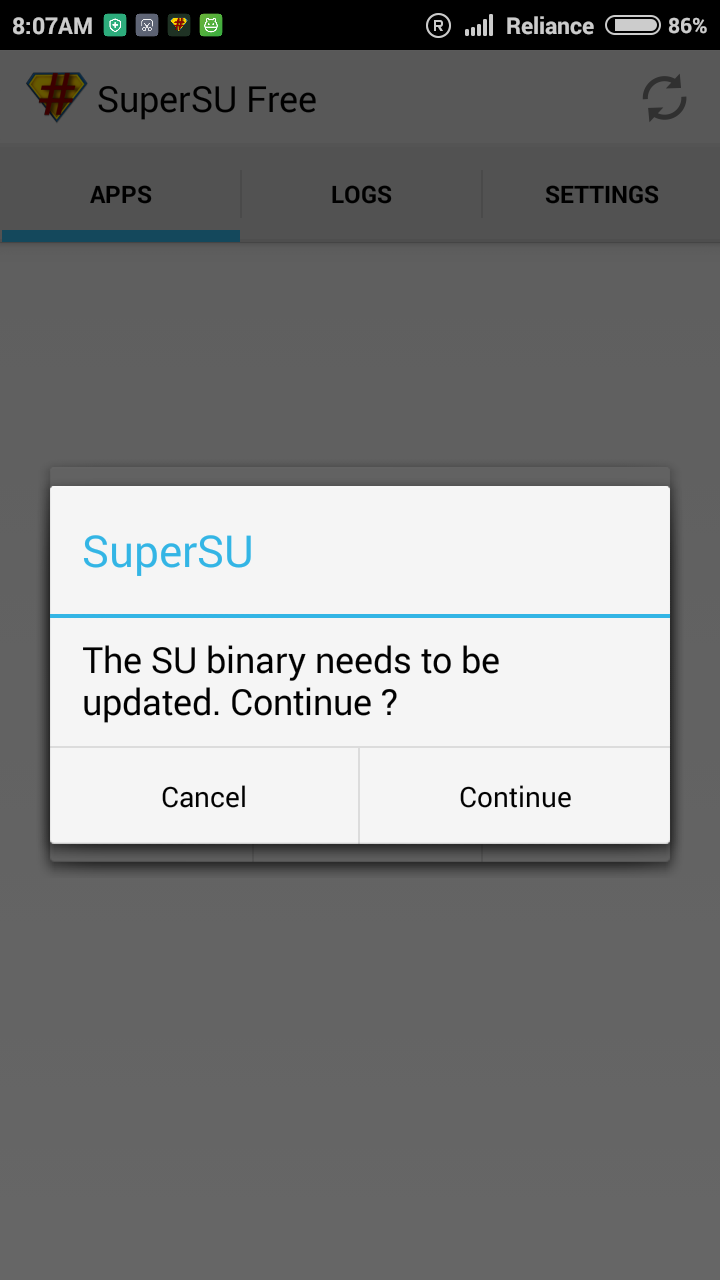Tap Continue to update SU binary
This screenshot has height=1280, width=720.
pyautogui.click(x=515, y=797)
